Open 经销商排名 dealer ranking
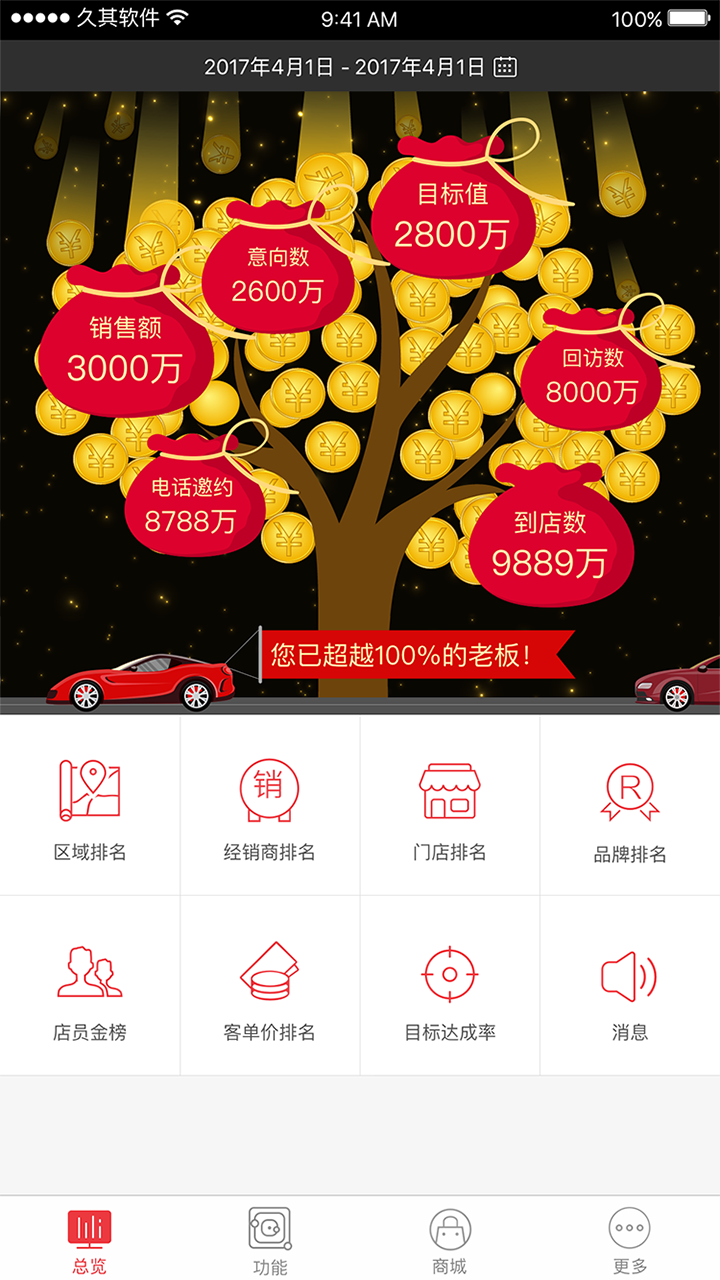This screenshot has width=720, height=1280. tap(270, 807)
